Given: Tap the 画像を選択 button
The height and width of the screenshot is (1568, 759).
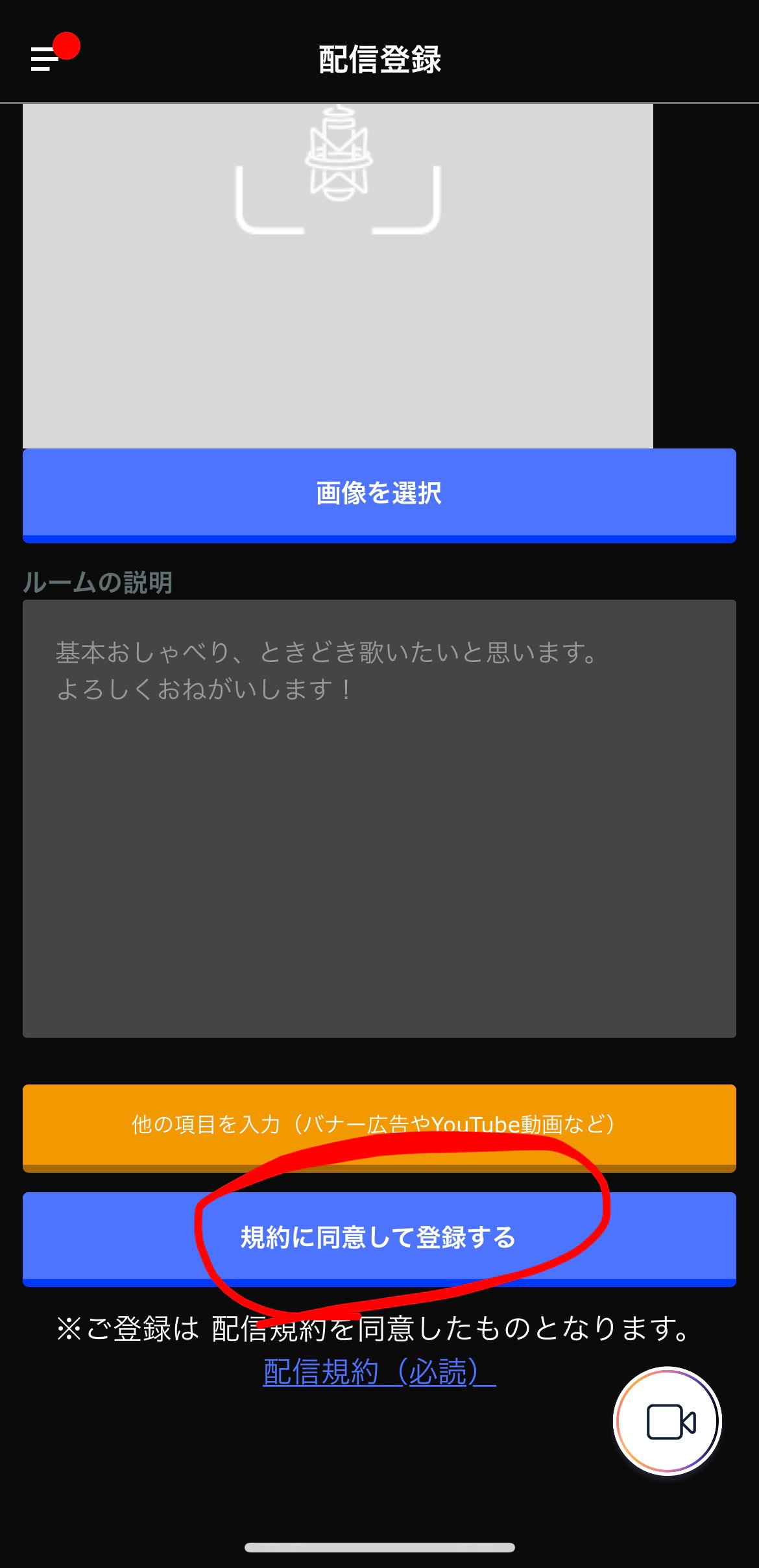Looking at the screenshot, I should click(379, 495).
